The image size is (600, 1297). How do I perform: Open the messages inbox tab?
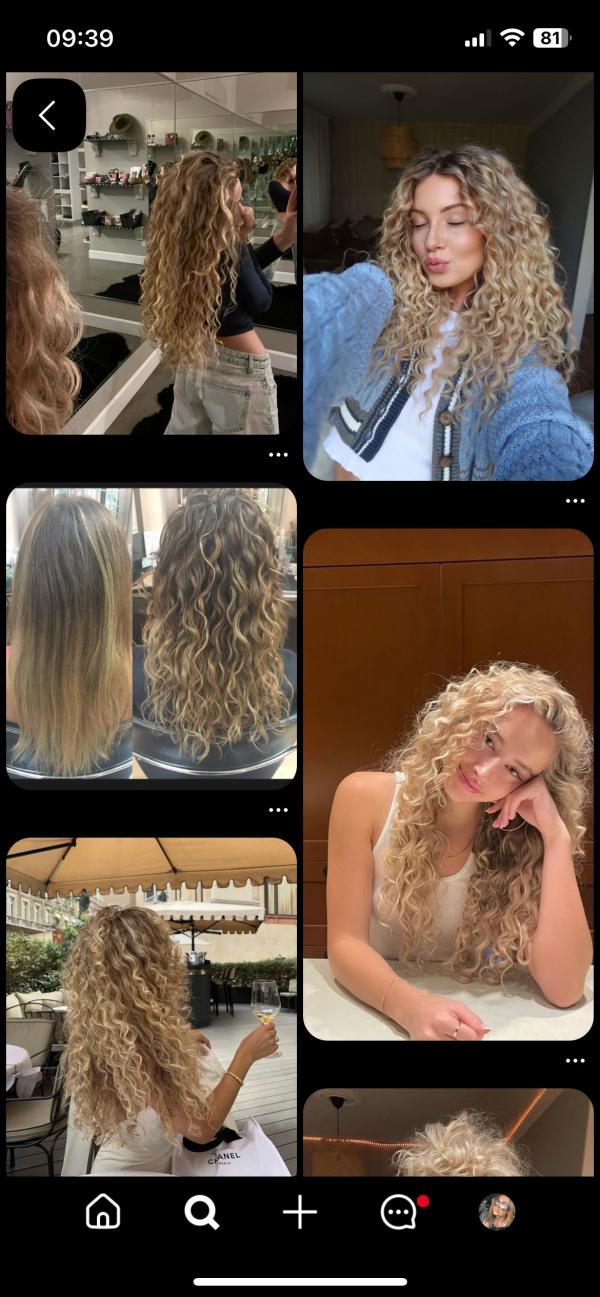coord(400,1212)
